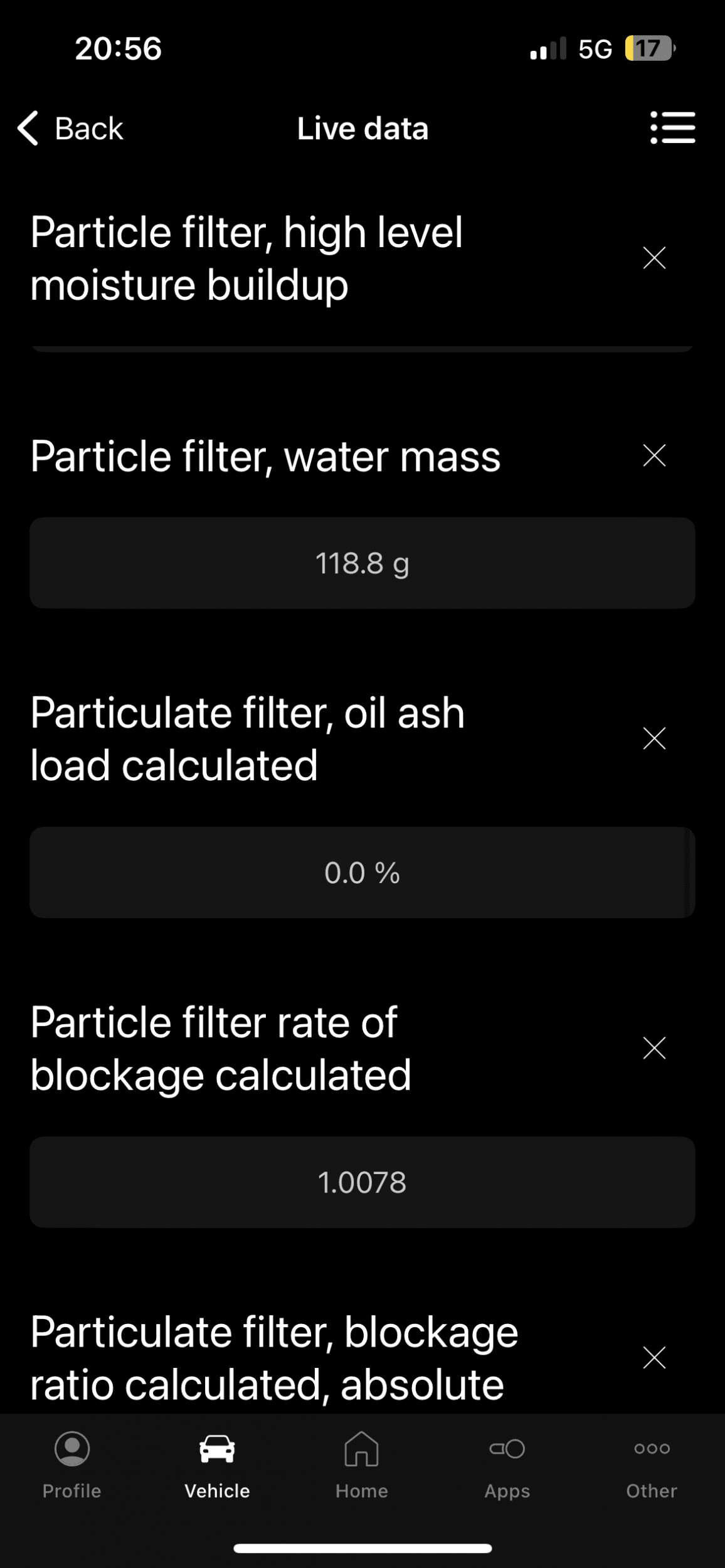Remove Particle filter, water mass parameter
The height and width of the screenshot is (1568, 725).
tap(654, 455)
